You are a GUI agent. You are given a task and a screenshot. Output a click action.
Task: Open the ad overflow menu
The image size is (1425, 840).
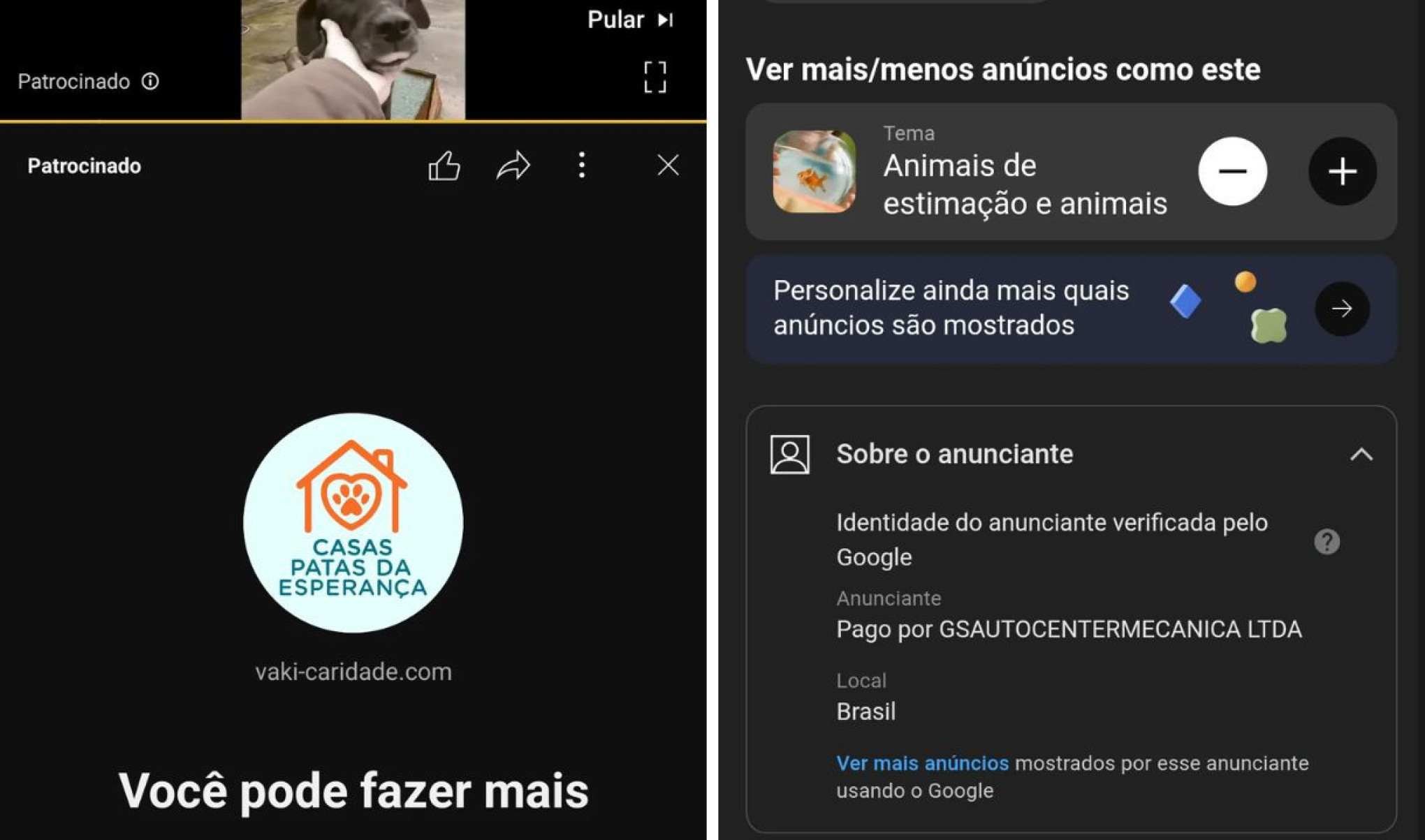(581, 166)
